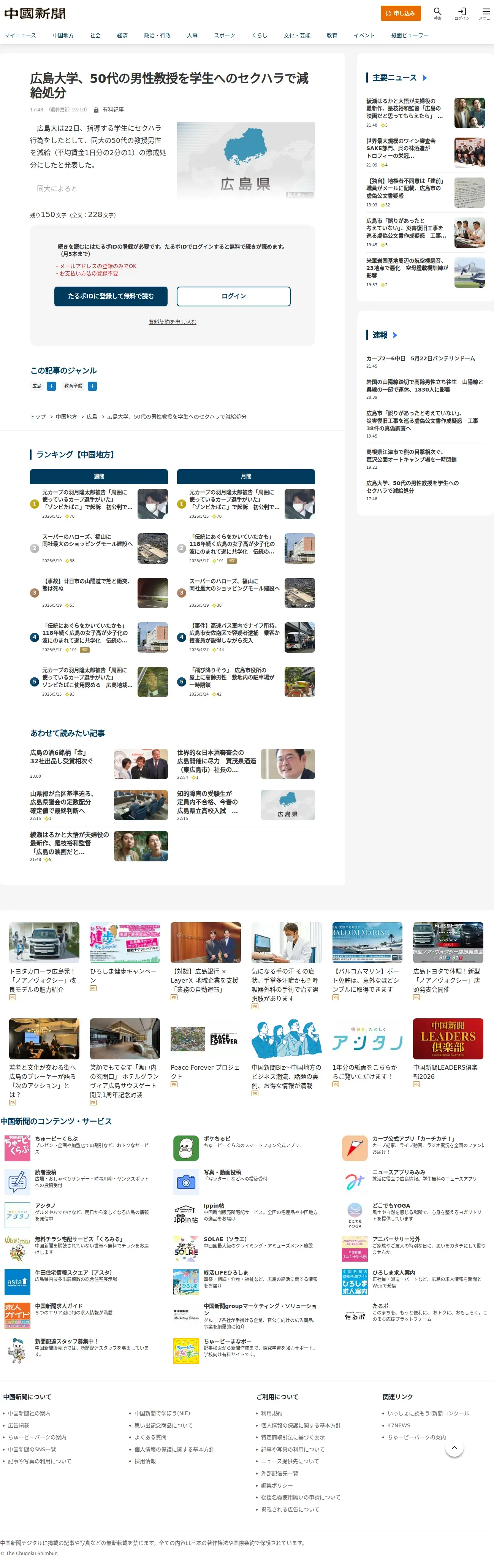This screenshot has width=494, height=1568.
Task: Open the 主要ニュース section arrow
Action: click(424, 78)
